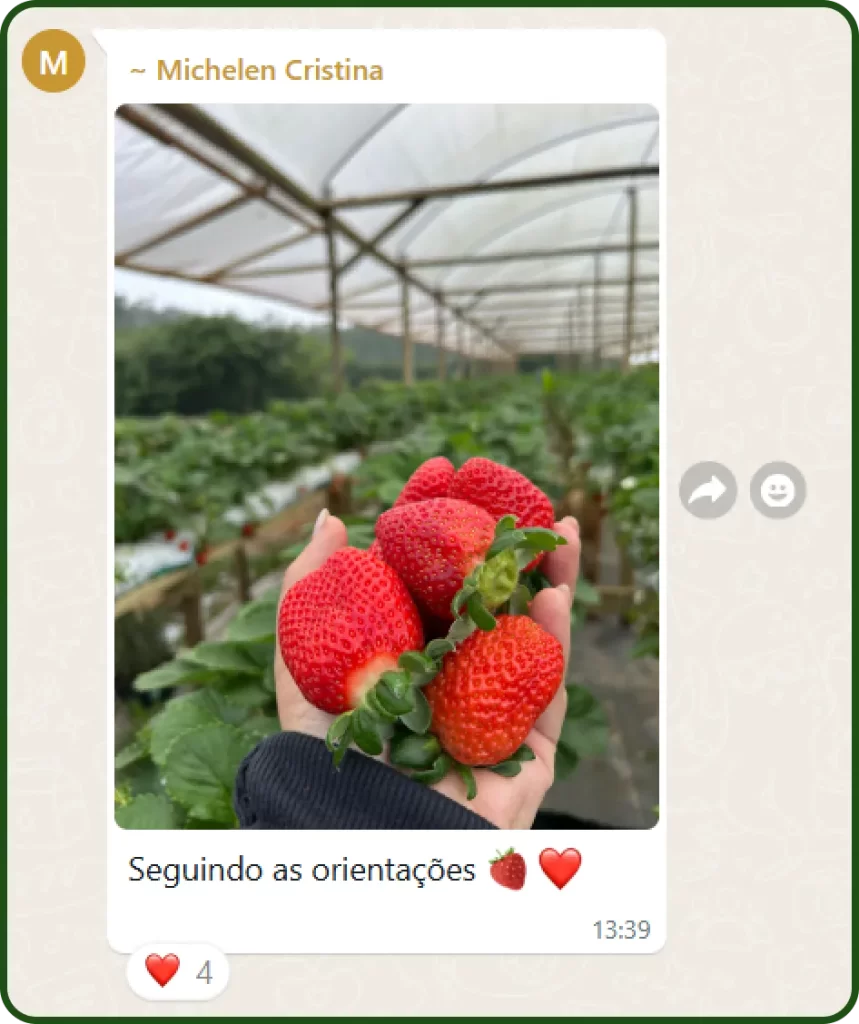View who reacted with the heart

[178, 971]
